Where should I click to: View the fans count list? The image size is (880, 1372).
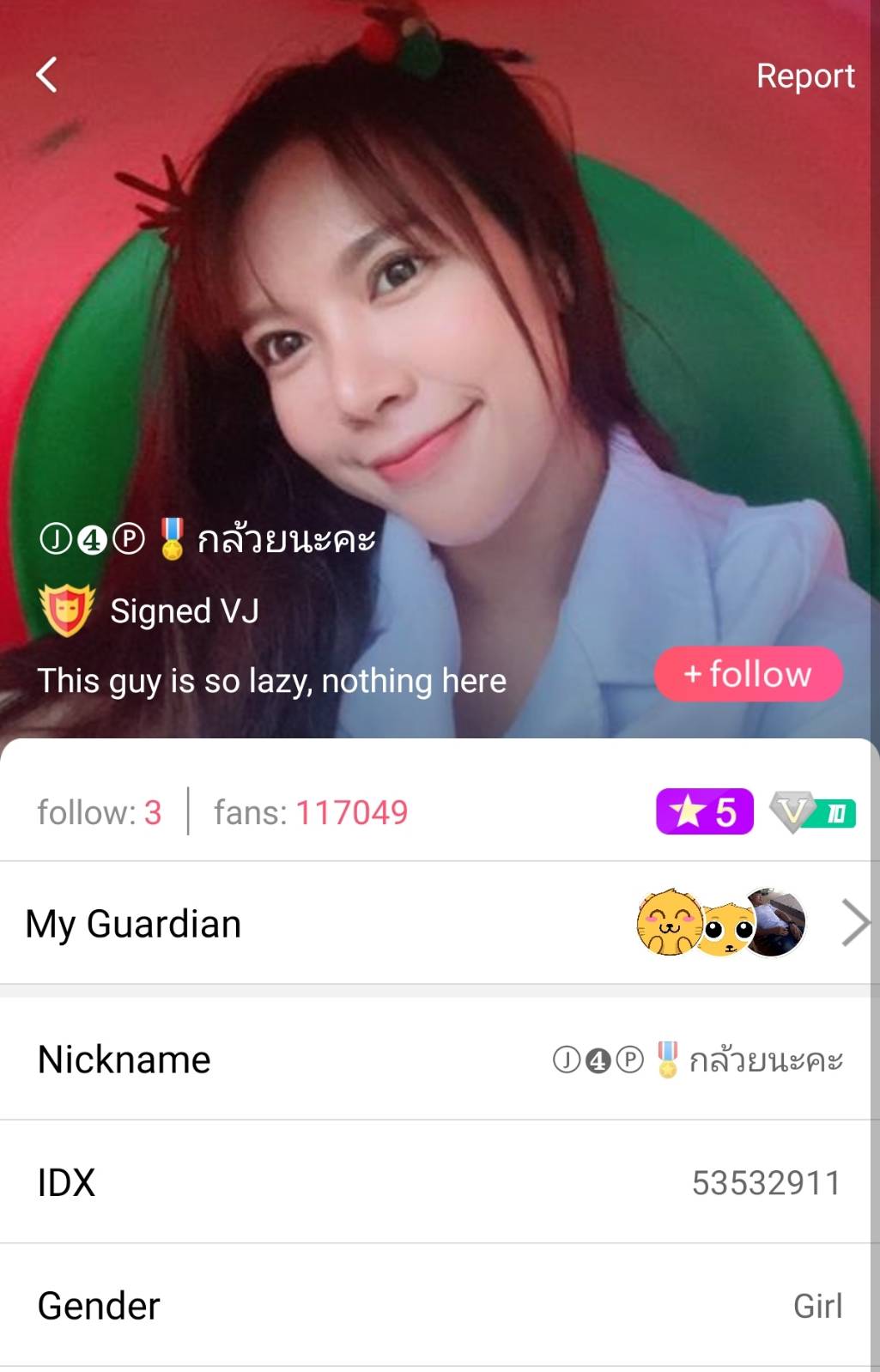[311, 812]
